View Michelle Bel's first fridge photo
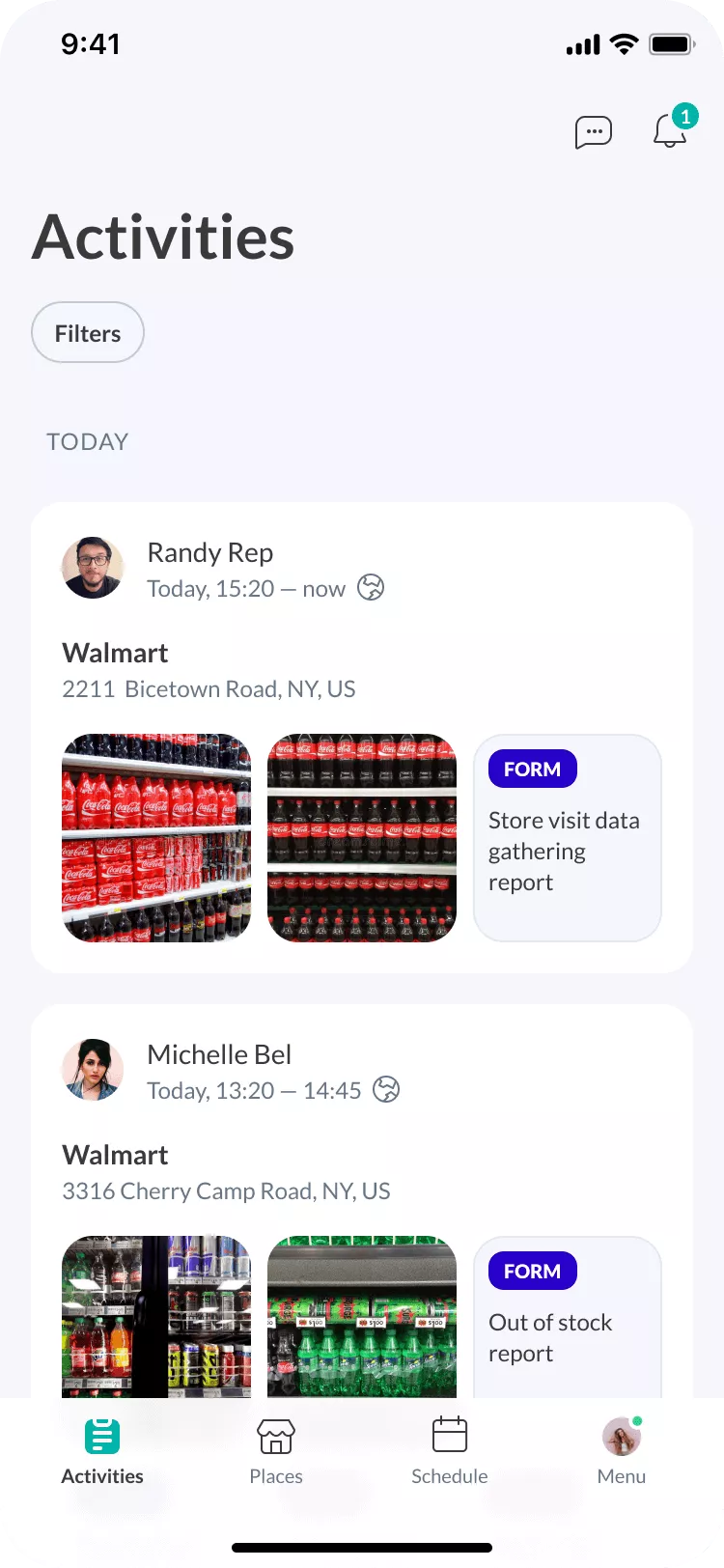724x1568 pixels. click(x=156, y=1317)
